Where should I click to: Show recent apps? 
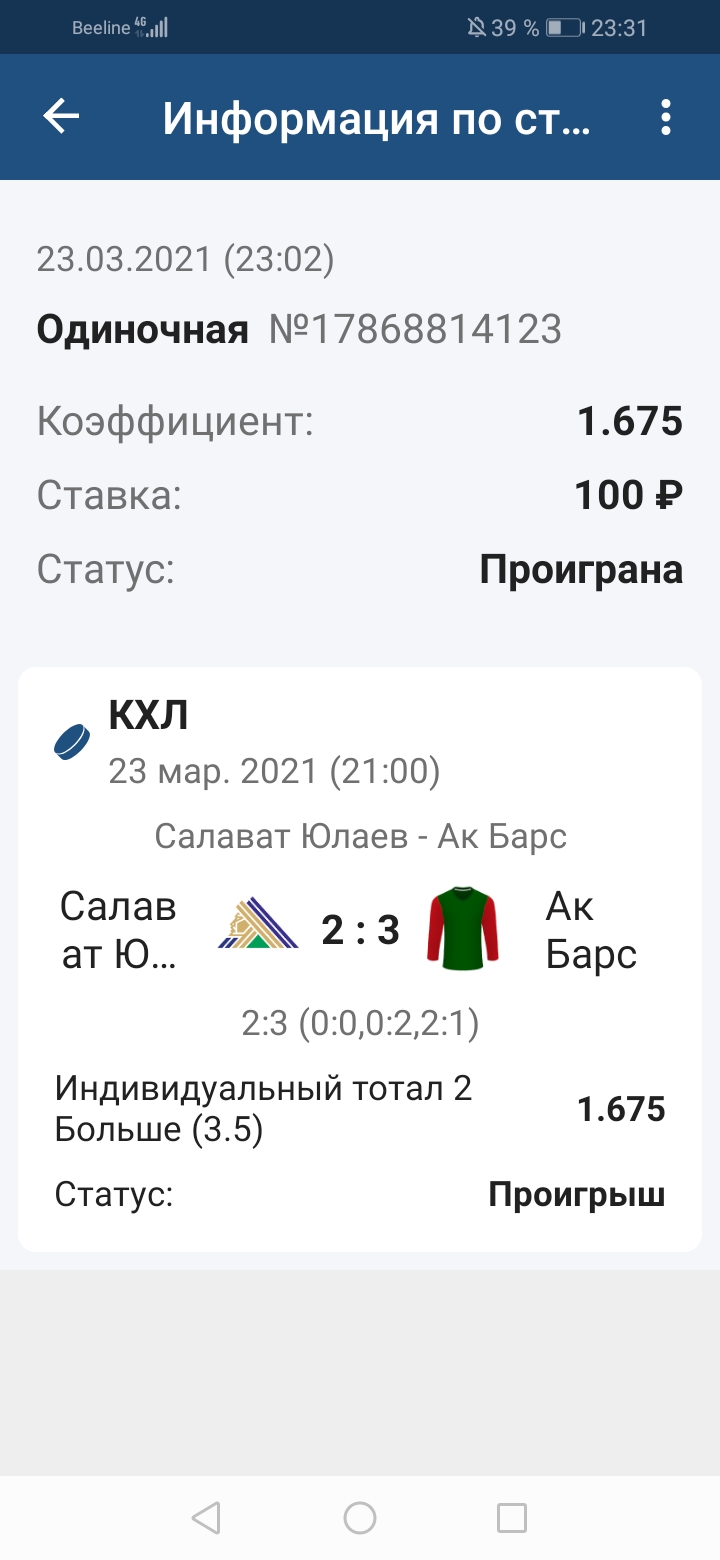(x=512, y=1518)
